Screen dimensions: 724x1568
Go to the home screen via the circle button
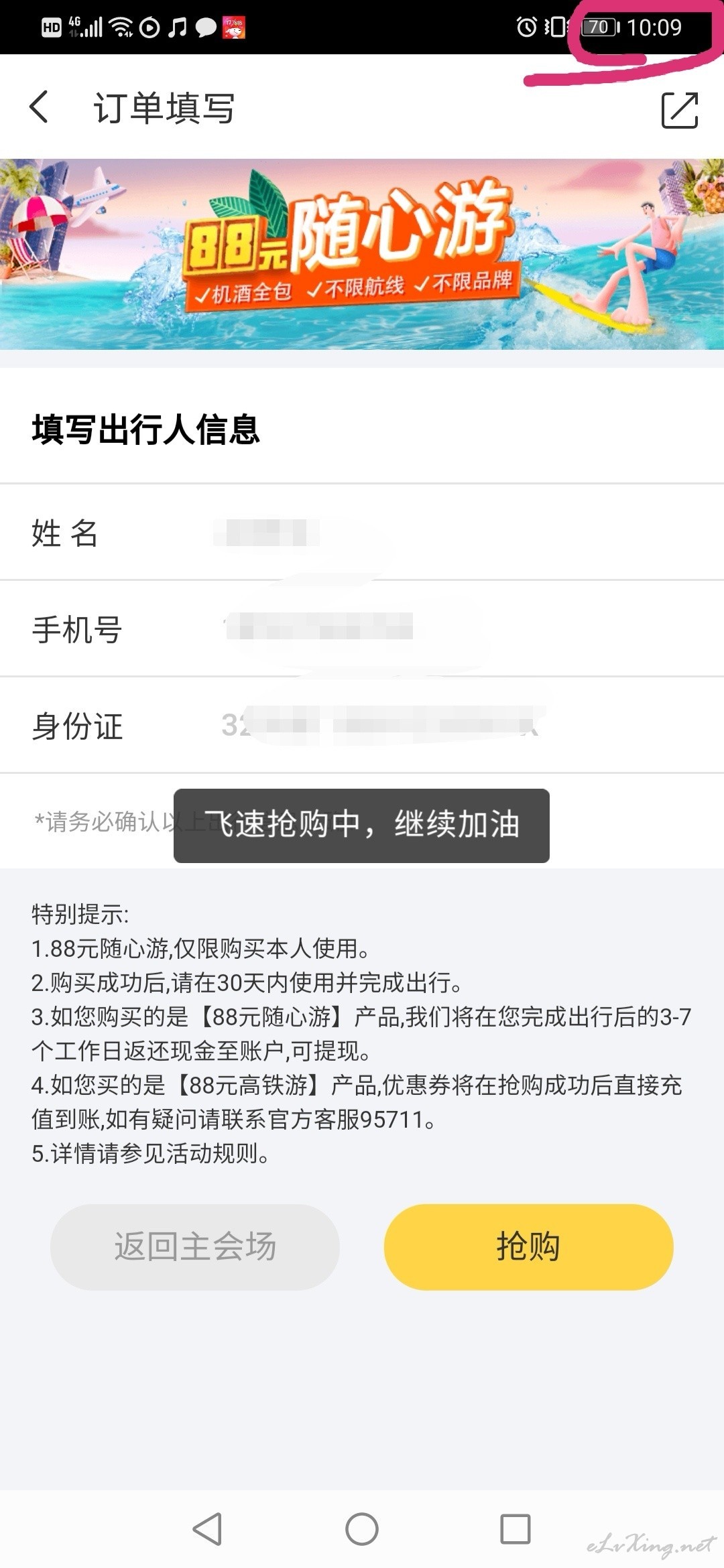click(x=362, y=1529)
